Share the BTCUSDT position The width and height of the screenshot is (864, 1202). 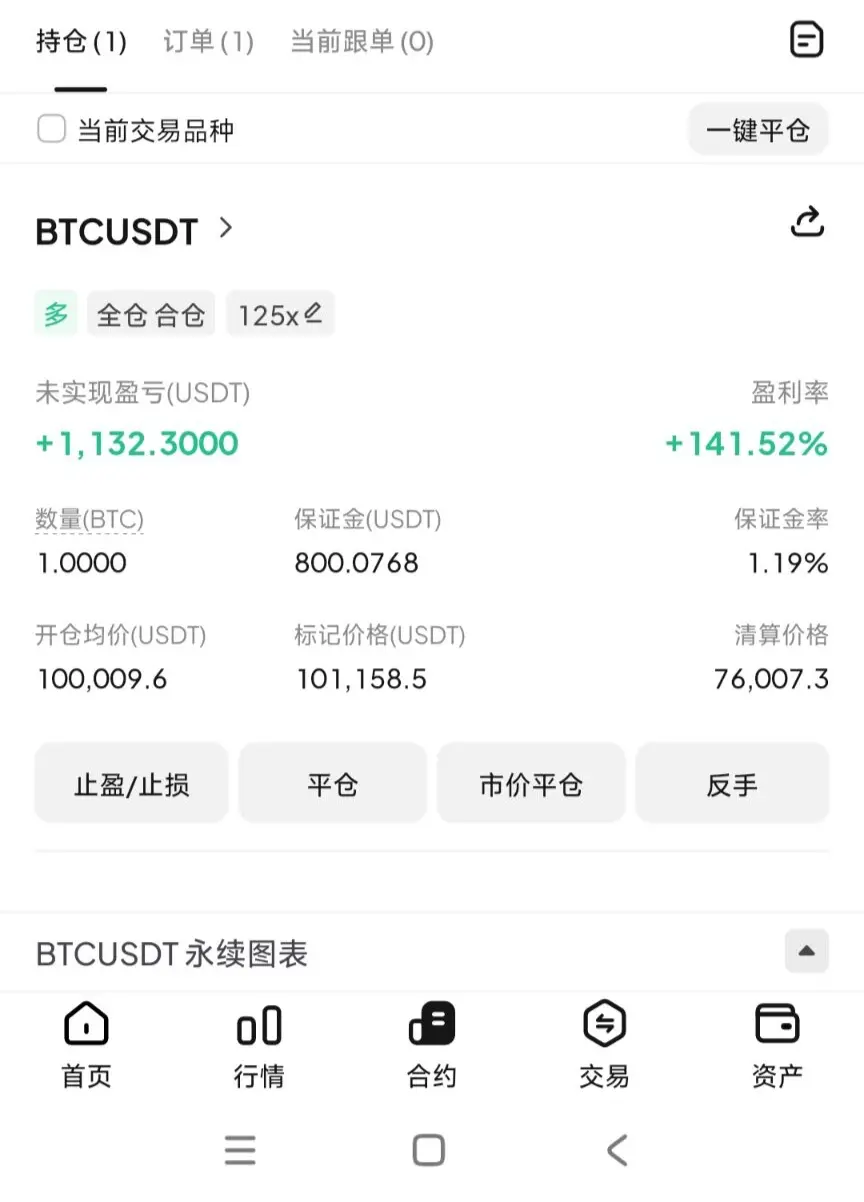point(806,222)
